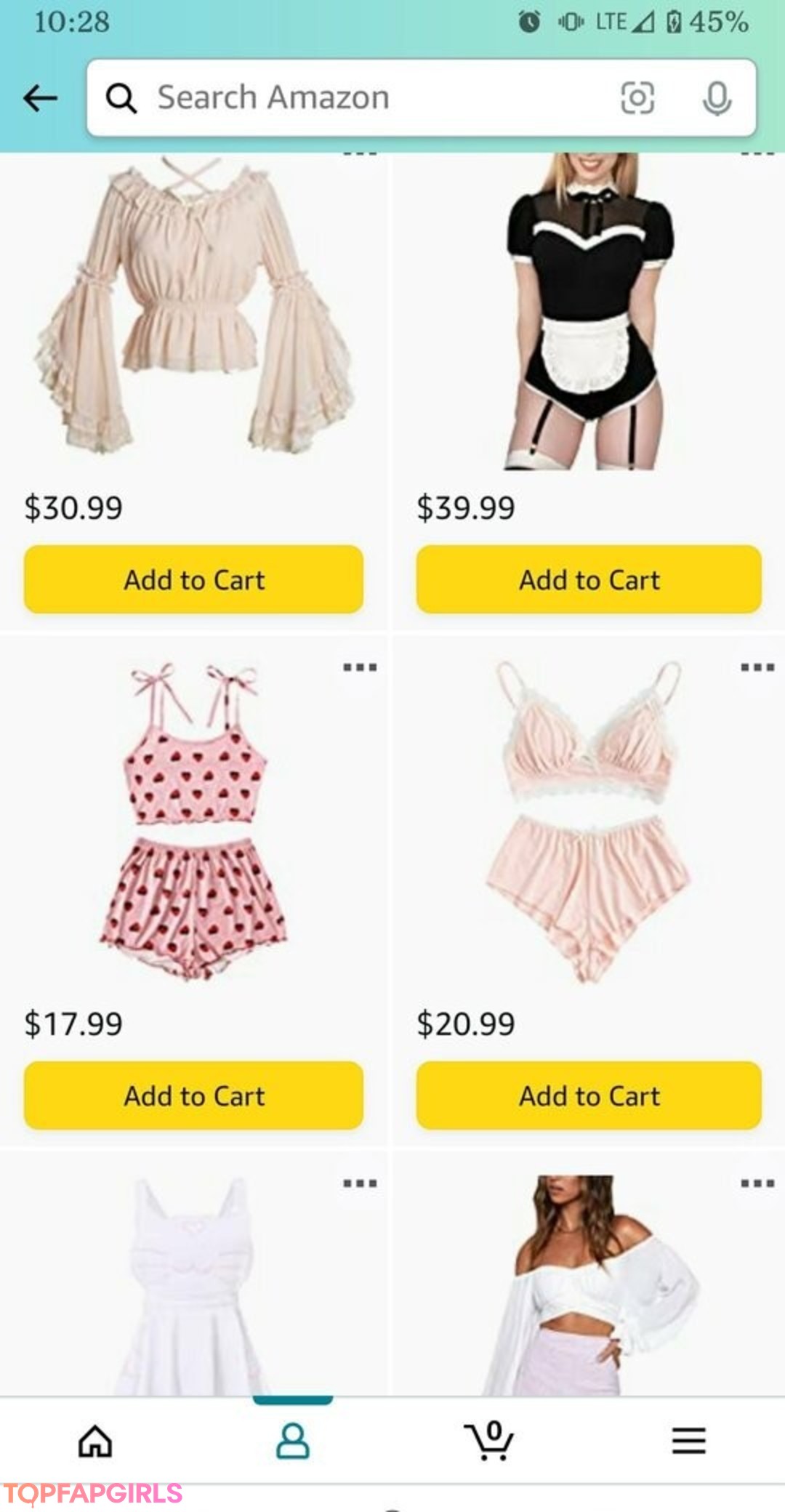Open the account profile tab
Screen dimensions: 785x1512
coord(293,1441)
